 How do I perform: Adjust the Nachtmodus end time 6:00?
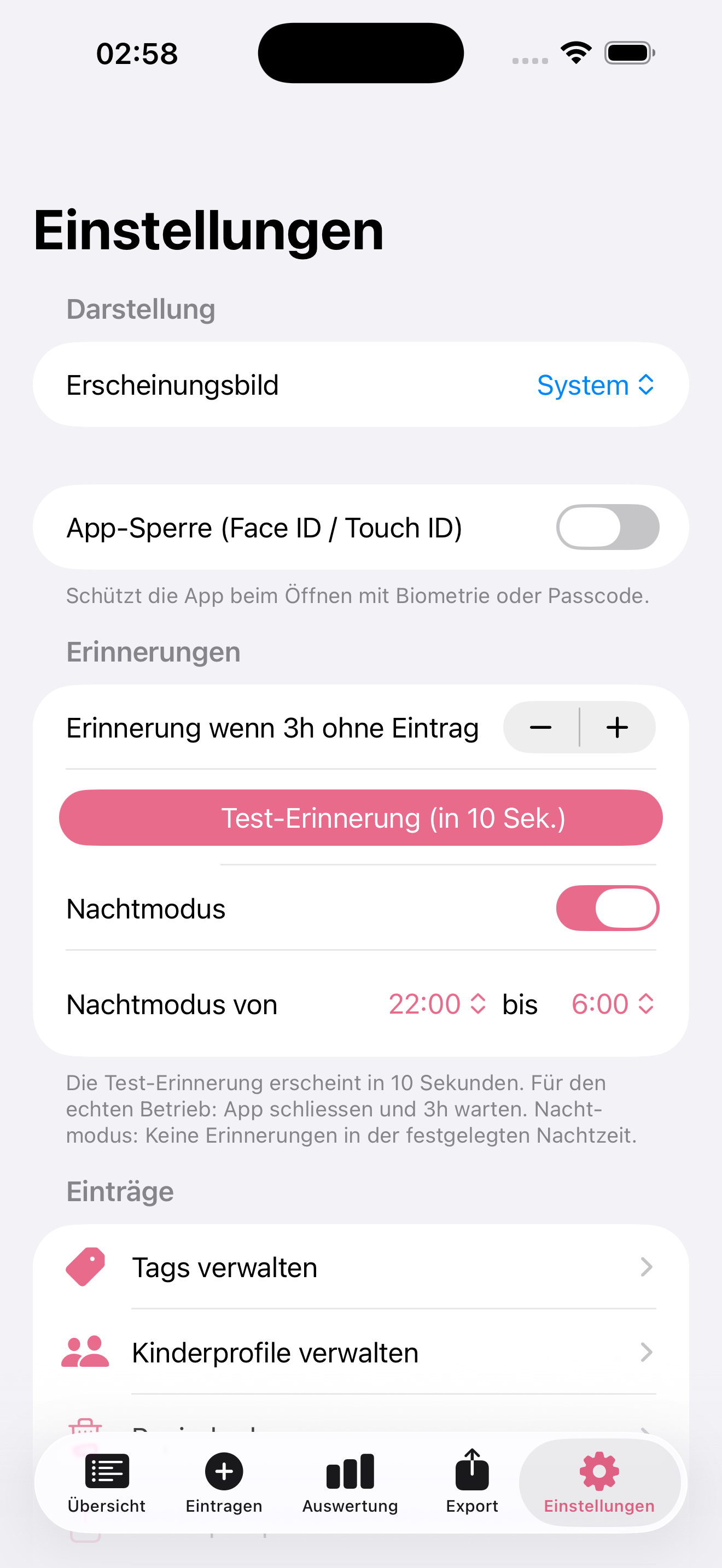click(x=613, y=1004)
